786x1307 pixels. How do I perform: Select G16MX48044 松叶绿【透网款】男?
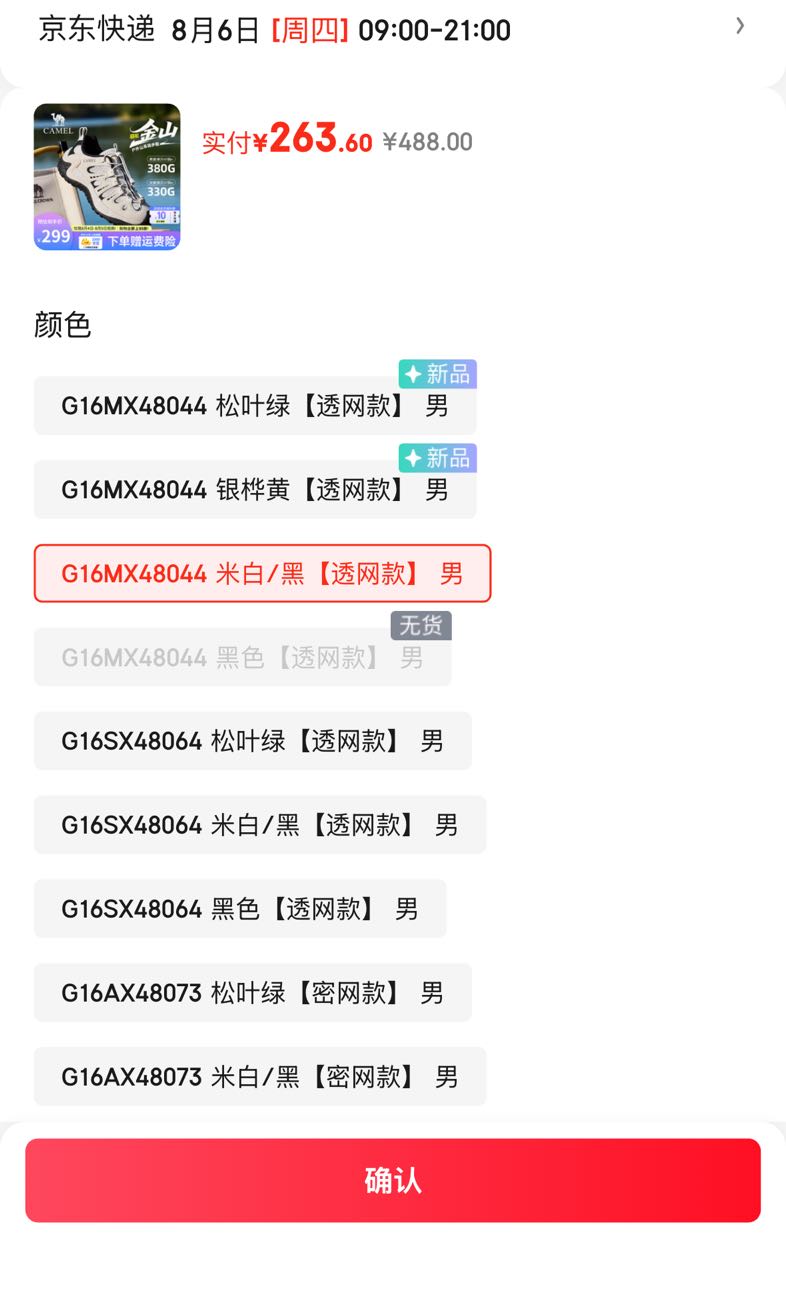click(x=255, y=406)
